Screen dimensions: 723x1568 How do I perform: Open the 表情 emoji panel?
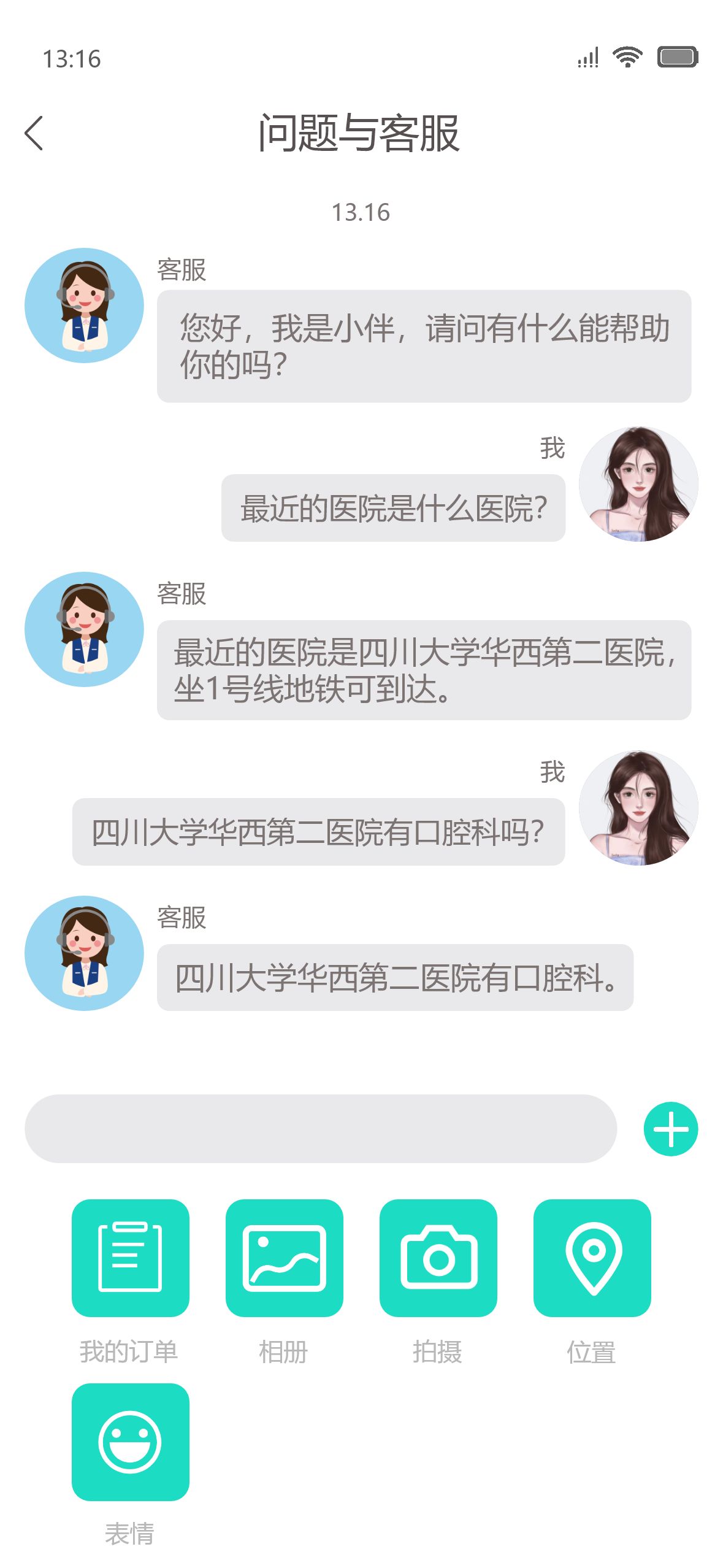[130, 1442]
